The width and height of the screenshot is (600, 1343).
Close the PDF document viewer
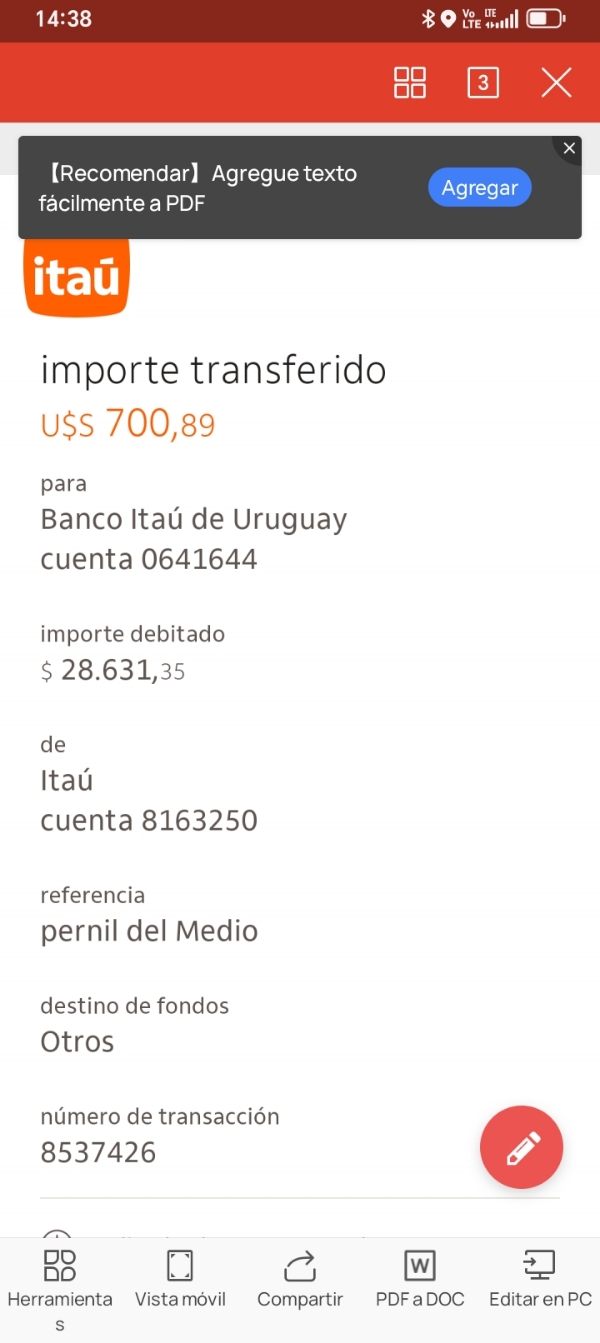coord(556,82)
